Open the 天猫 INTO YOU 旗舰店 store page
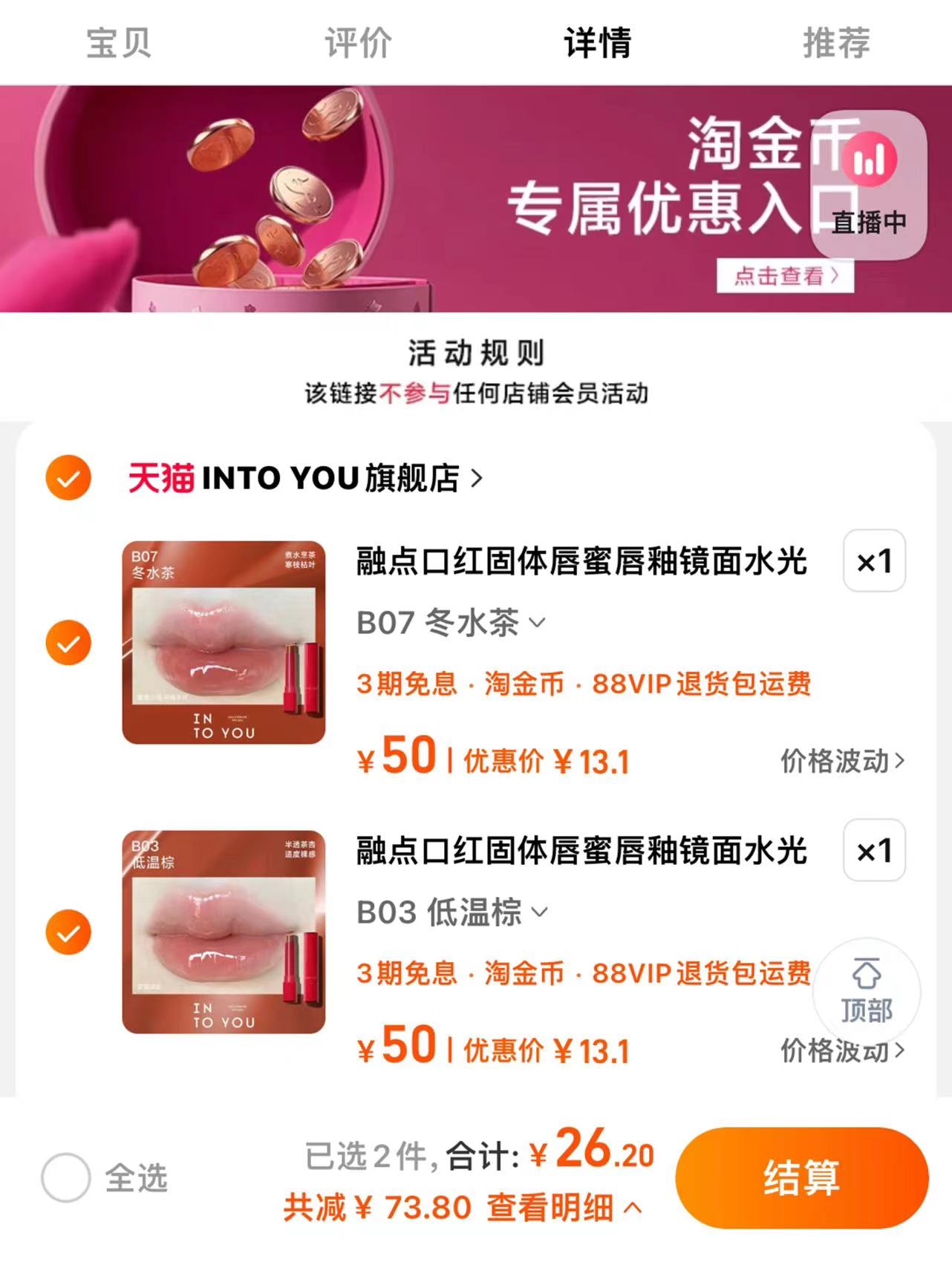The height and width of the screenshot is (1271, 952). tap(297, 479)
